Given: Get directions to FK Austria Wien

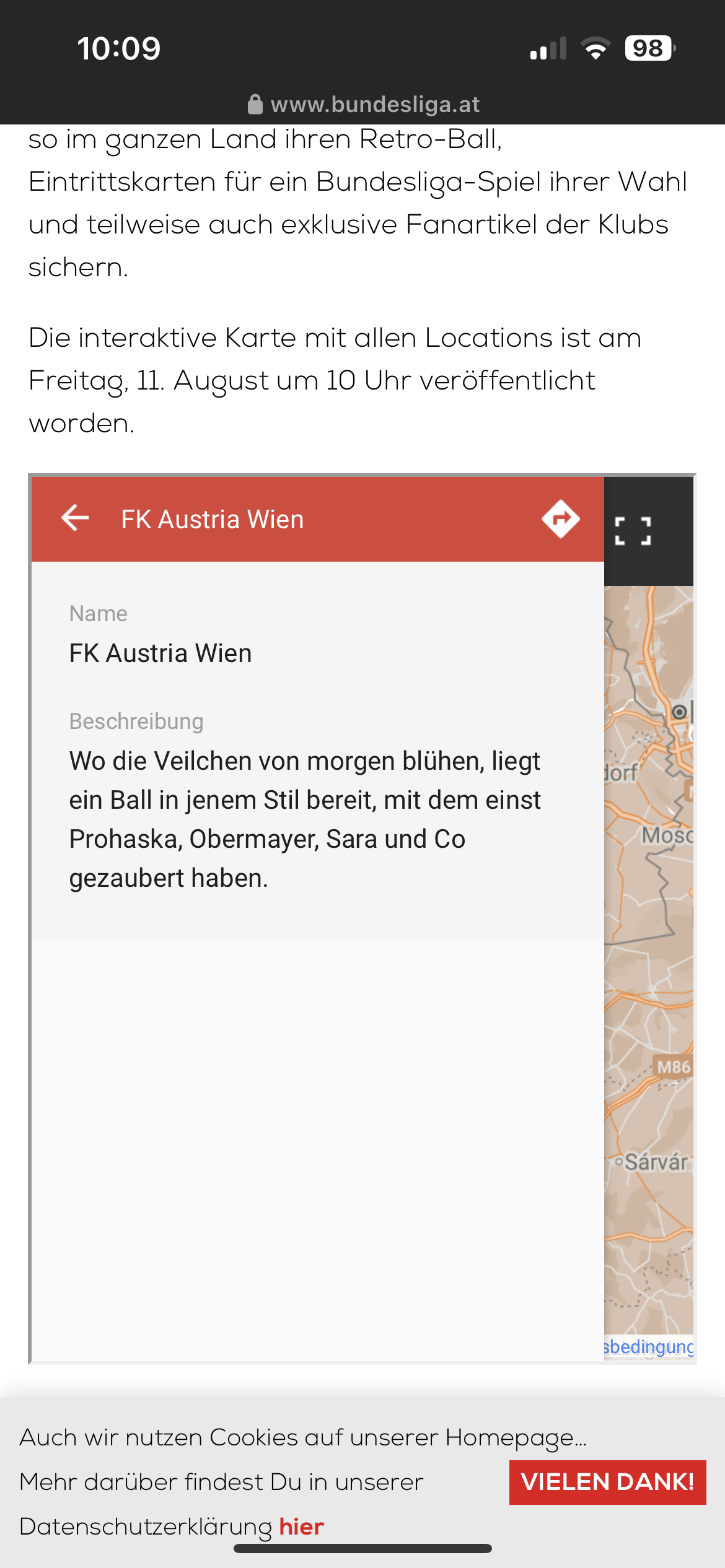Looking at the screenshot, I should (x=561, y=519).
